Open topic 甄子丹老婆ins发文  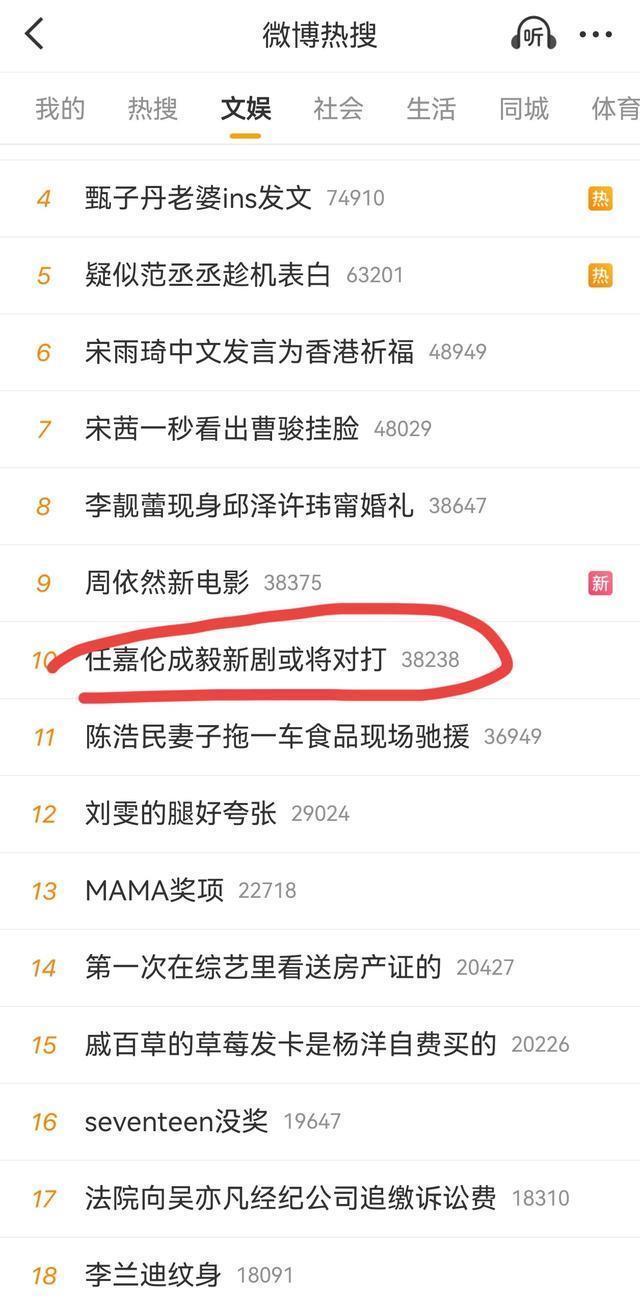coord(198,198)
